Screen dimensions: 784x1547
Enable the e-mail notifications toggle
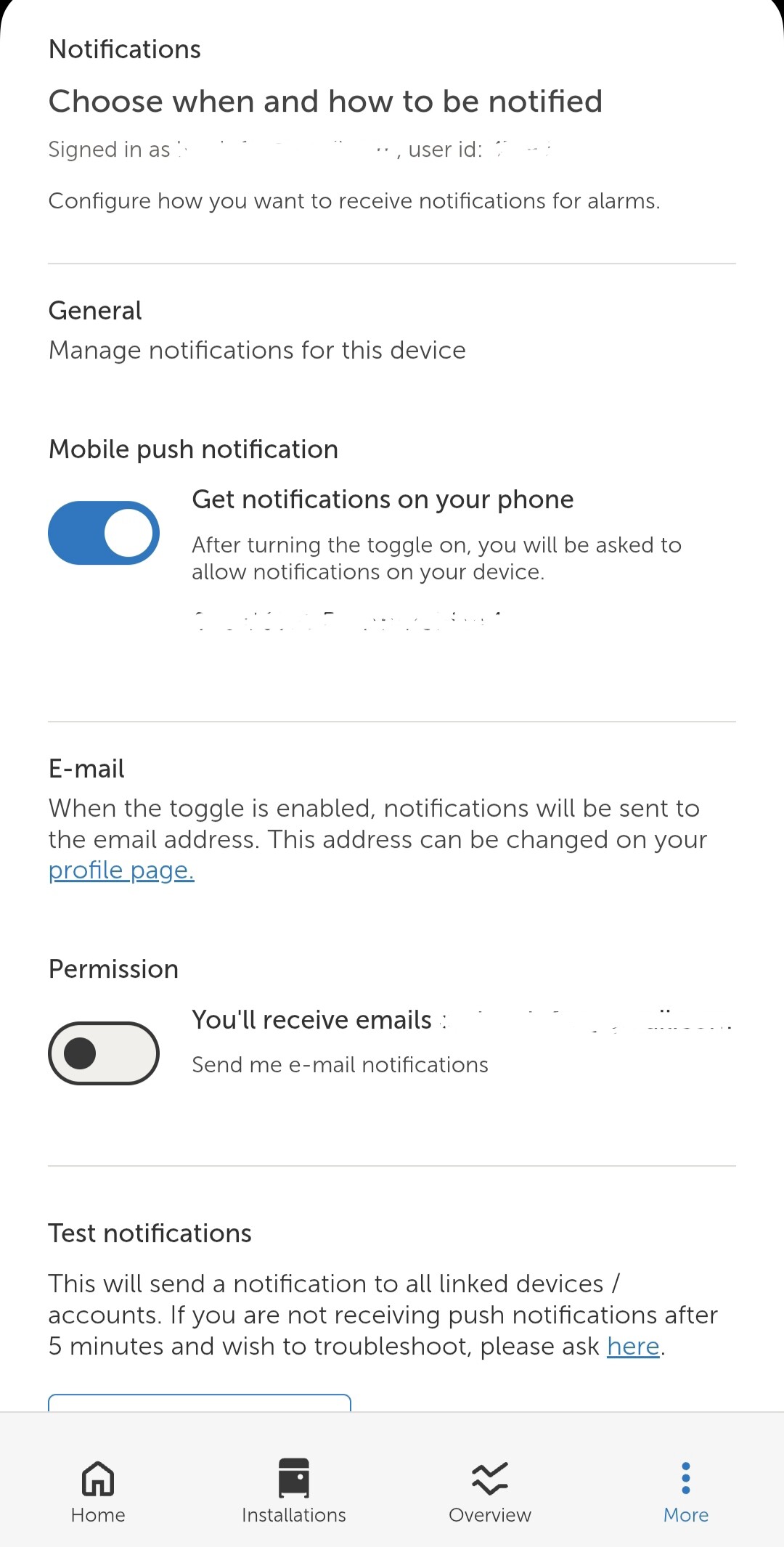(104, 1053)
